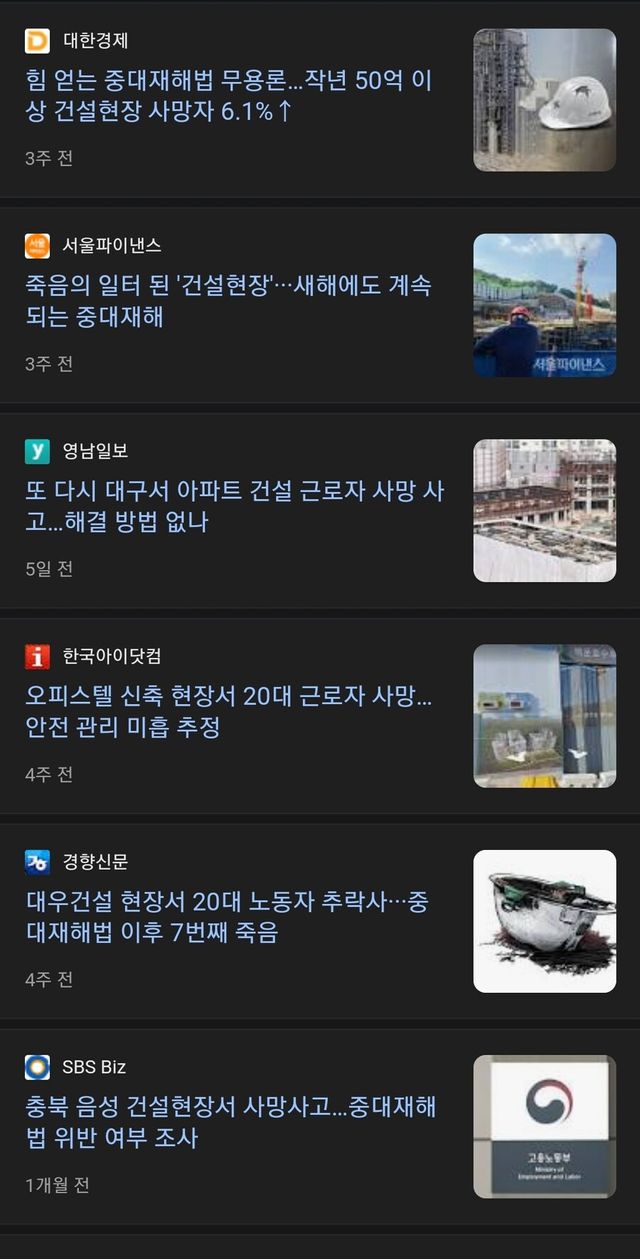Open the 대한경제 article on 중대재해법 무용론
Screen dimensions: 640x1259
(230, 96)
